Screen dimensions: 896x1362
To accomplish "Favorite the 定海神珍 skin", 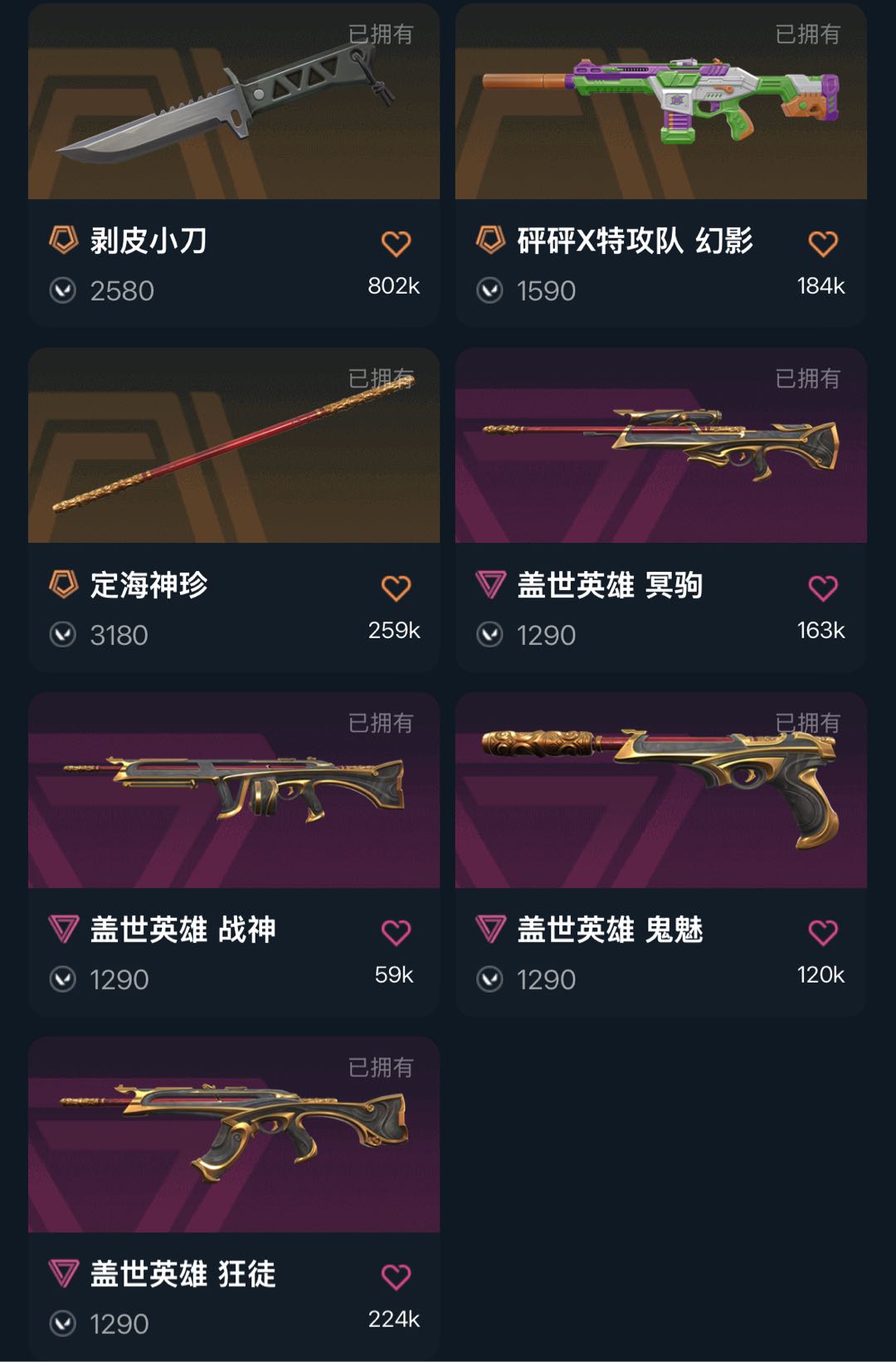I will tap(396, 588).
